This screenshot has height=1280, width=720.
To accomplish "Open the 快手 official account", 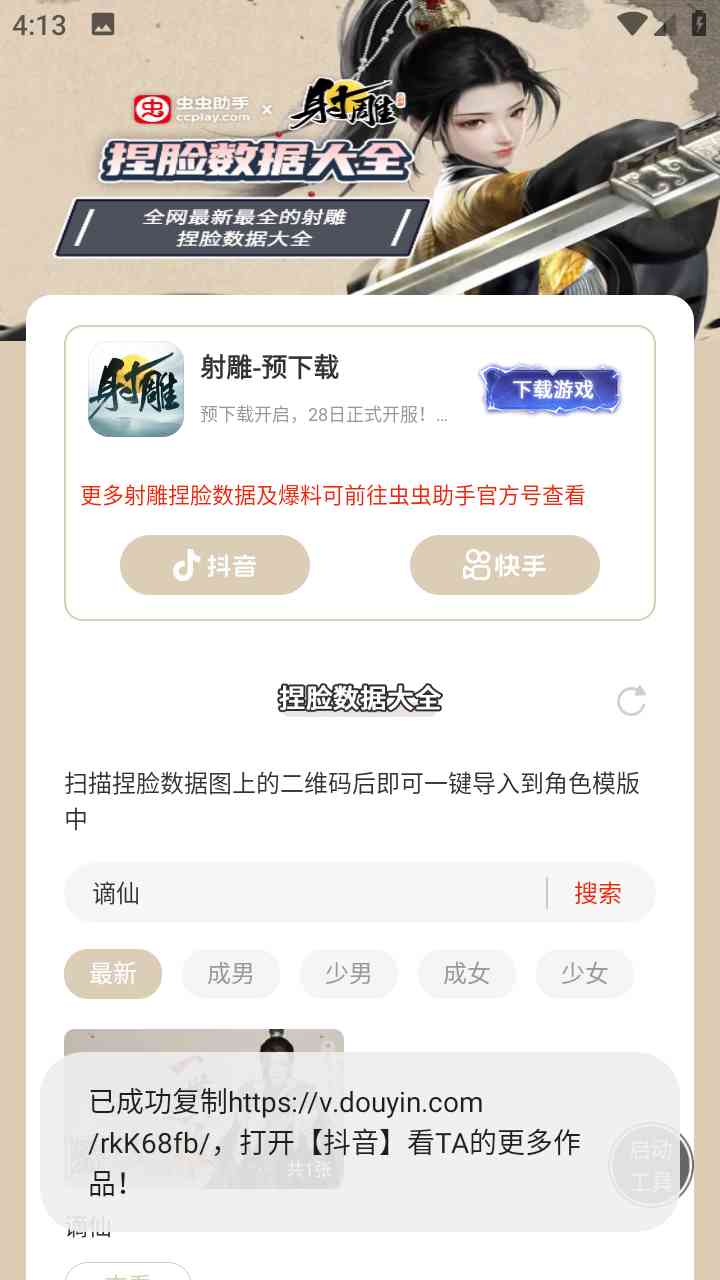I will pos(505,565).
